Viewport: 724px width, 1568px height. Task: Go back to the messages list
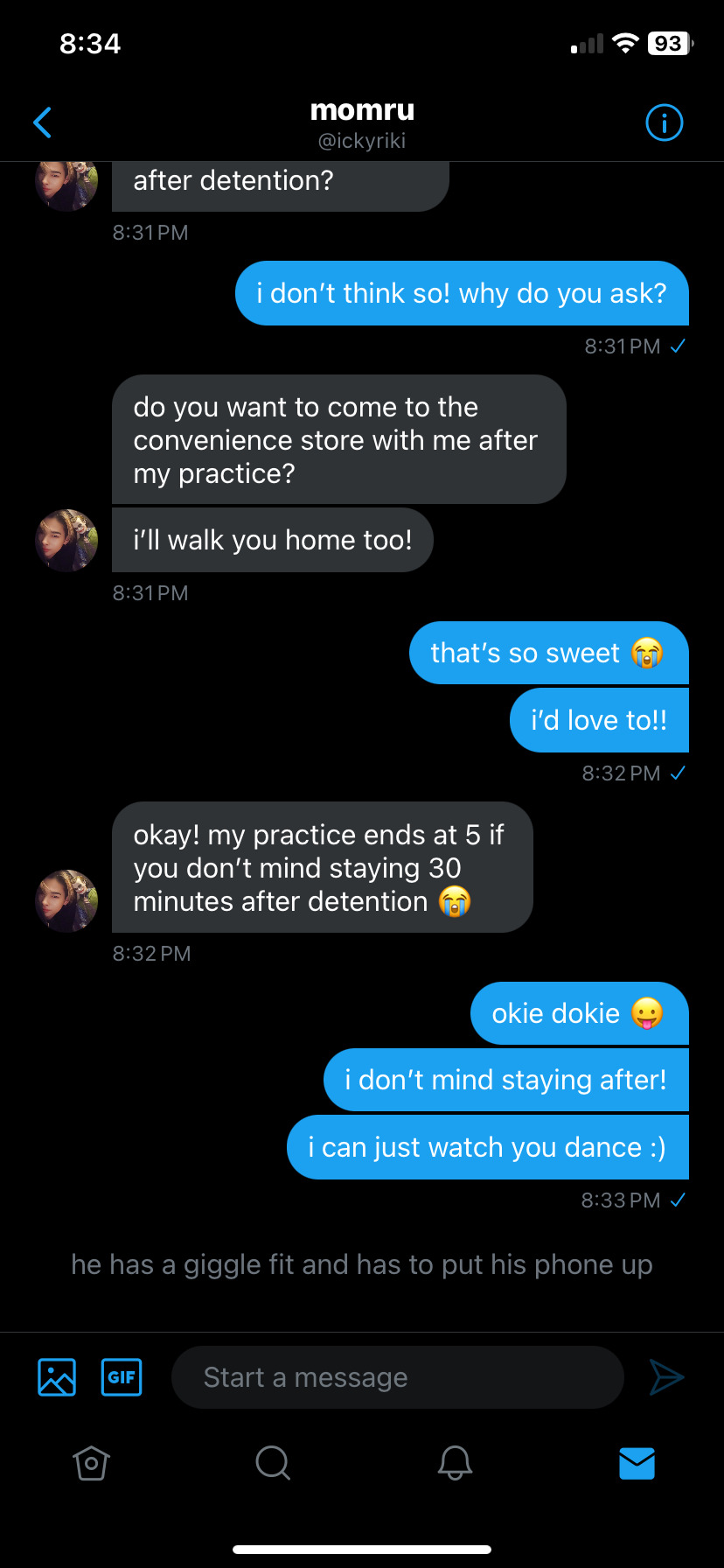42,122
